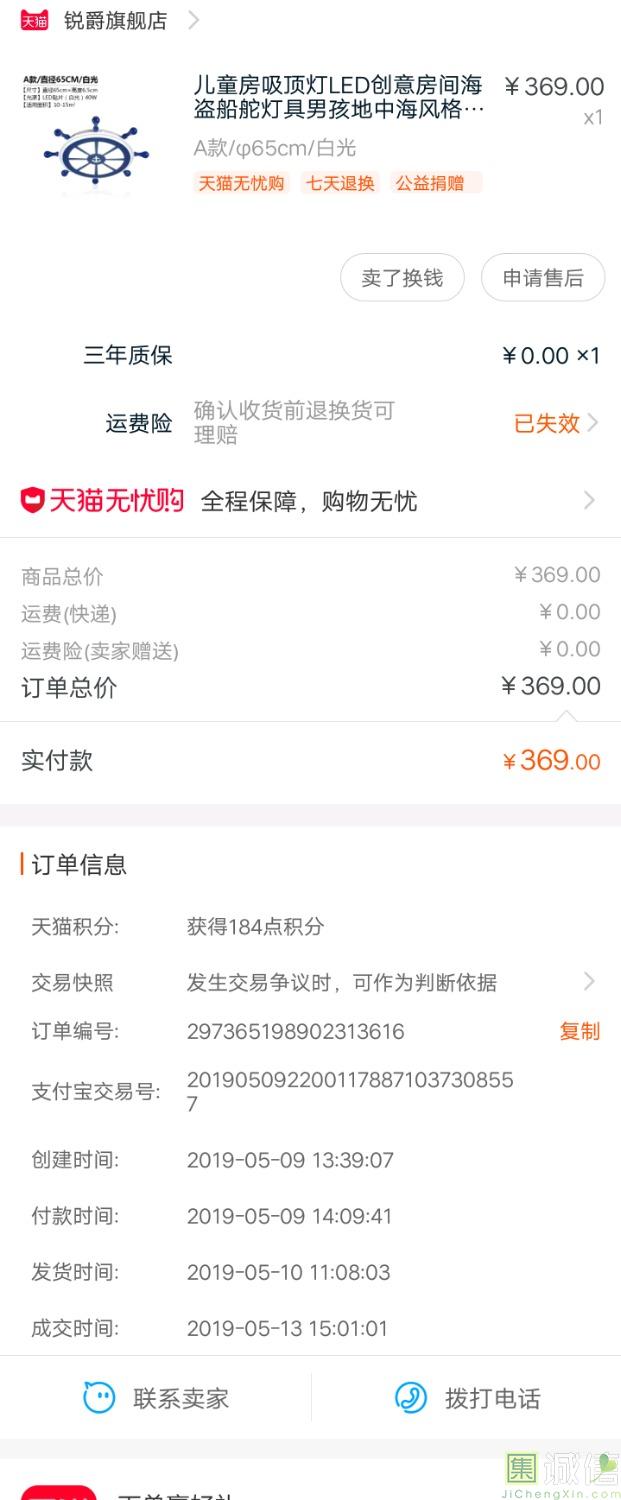Open the 运费险 已失效 details
The height and width of the screenshot is (1500, 621).
[x=555, y=423]
